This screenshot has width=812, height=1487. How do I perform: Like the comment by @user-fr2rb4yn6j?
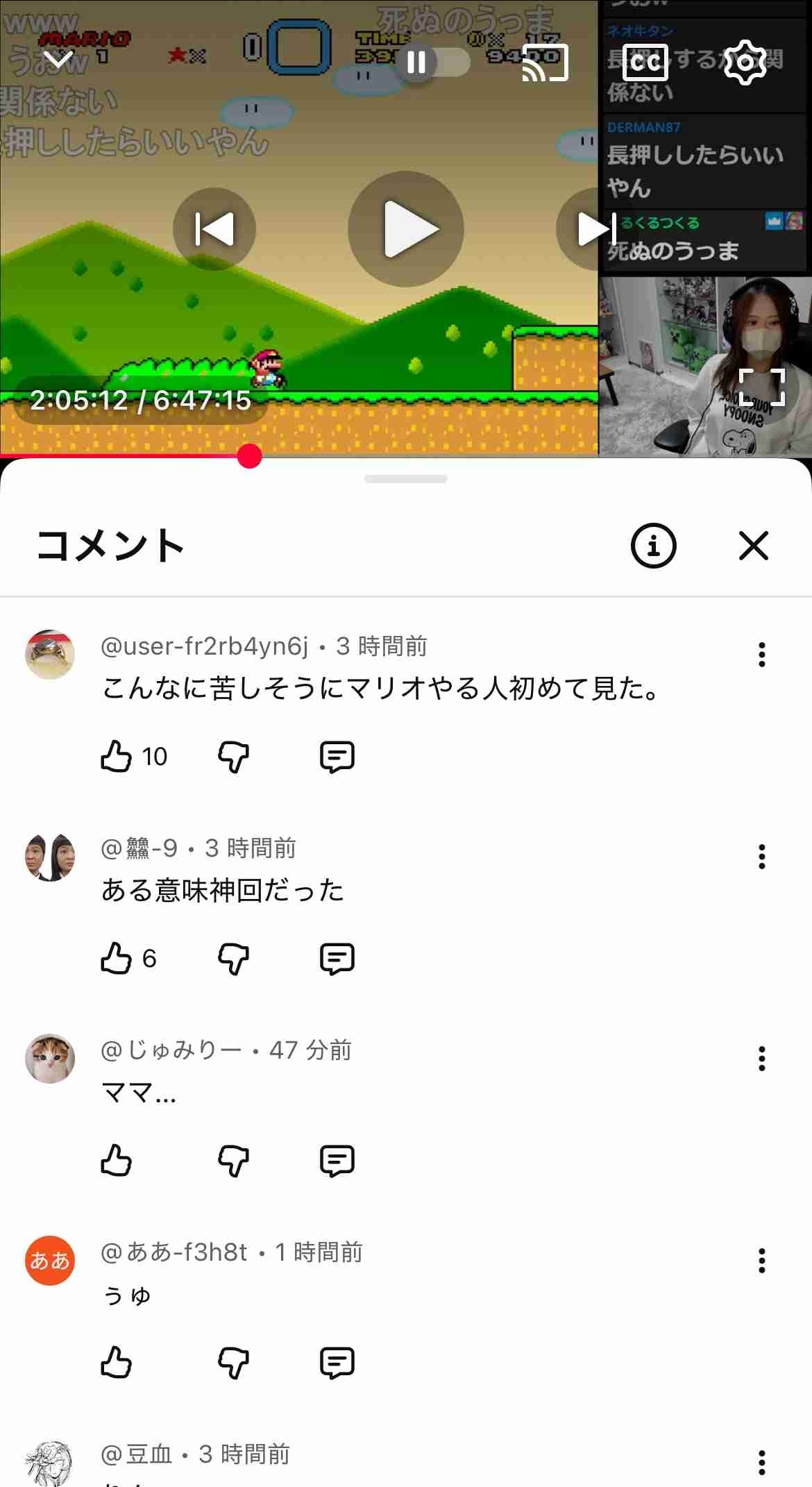pos(117,756)
